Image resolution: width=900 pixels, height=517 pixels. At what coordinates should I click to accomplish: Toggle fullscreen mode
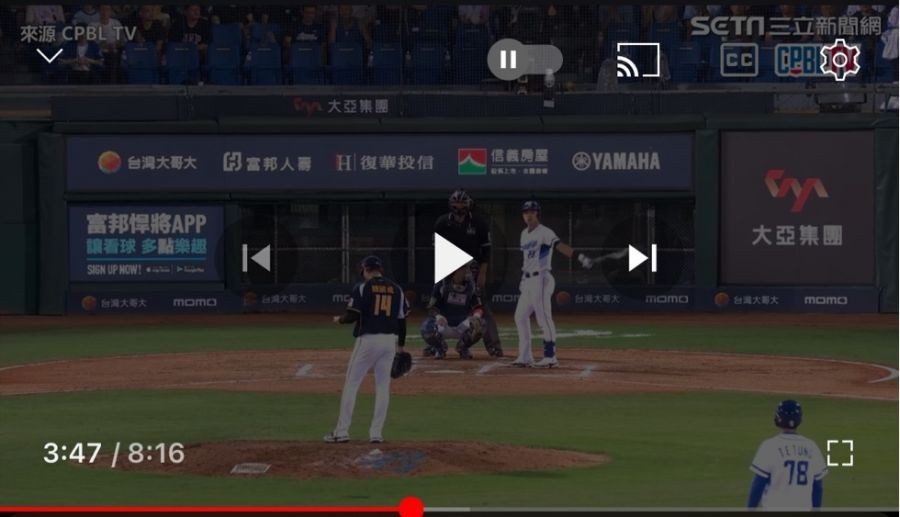tap(840, 453)
